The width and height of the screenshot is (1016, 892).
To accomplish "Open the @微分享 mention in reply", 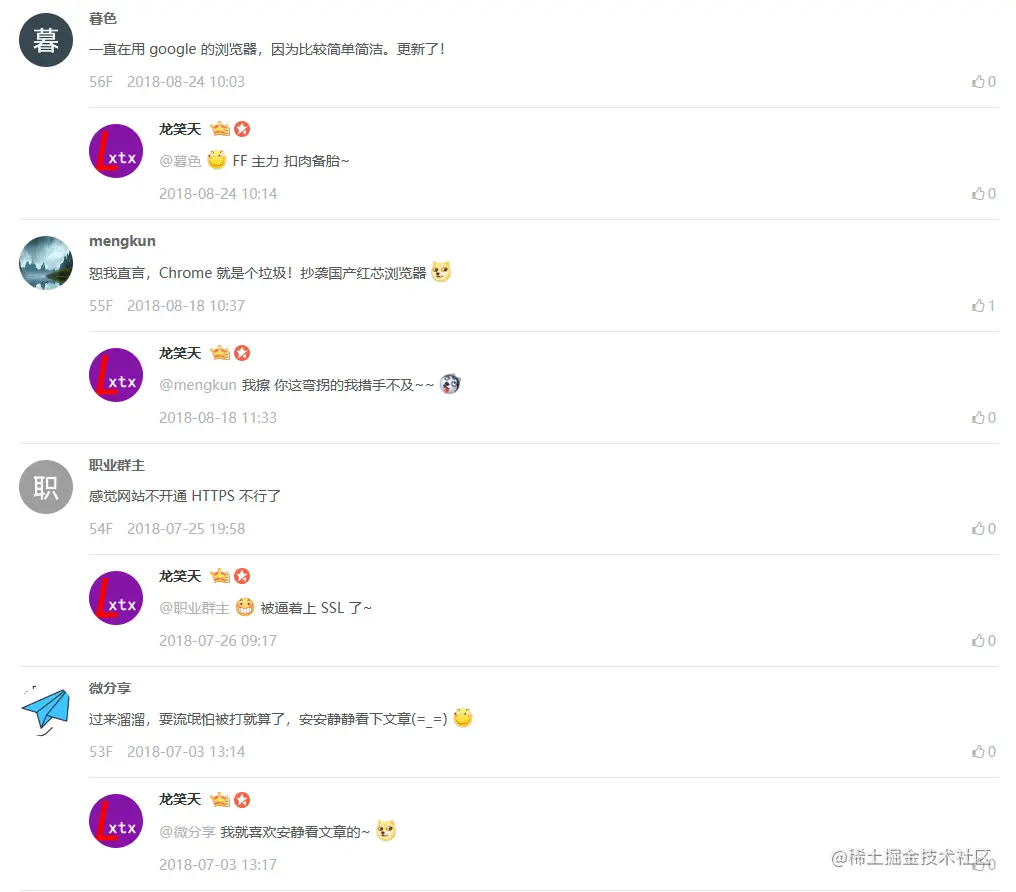I will click(187, 832).
